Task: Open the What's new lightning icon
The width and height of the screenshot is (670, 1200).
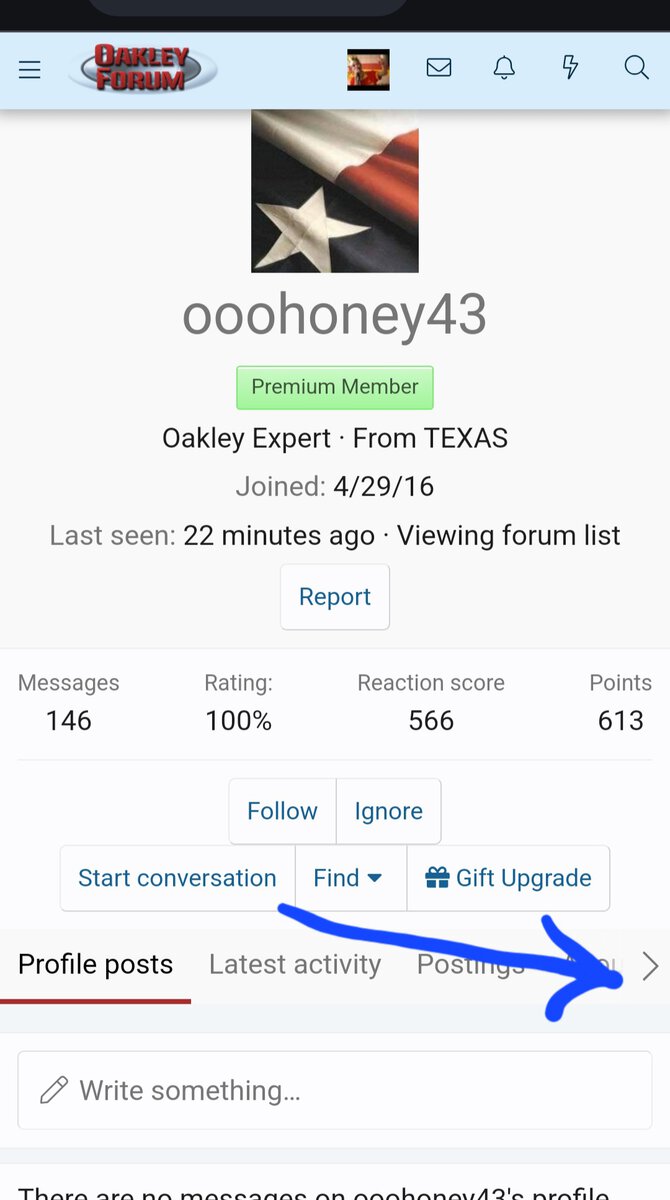Action: (570, 68)
